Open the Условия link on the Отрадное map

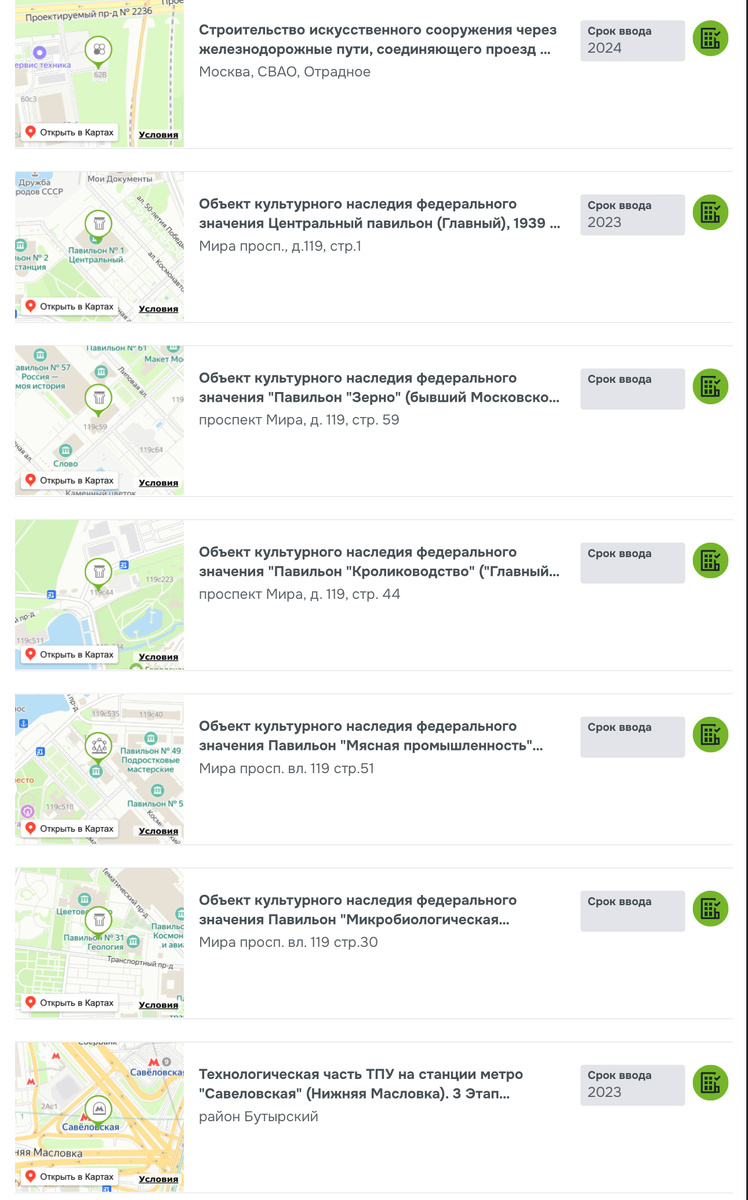point(158,134)
